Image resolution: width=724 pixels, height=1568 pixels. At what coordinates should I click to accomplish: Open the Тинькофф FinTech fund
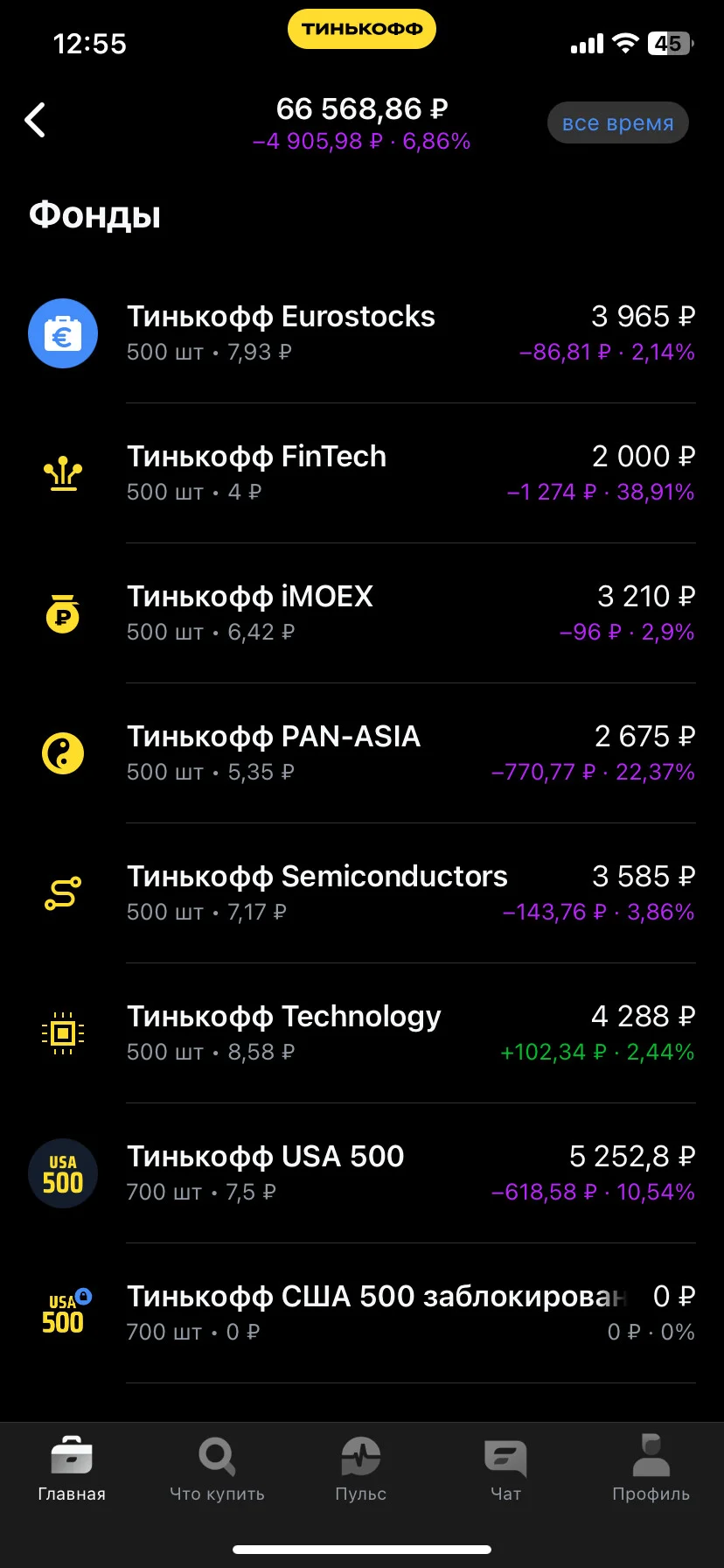pos(362,473)
